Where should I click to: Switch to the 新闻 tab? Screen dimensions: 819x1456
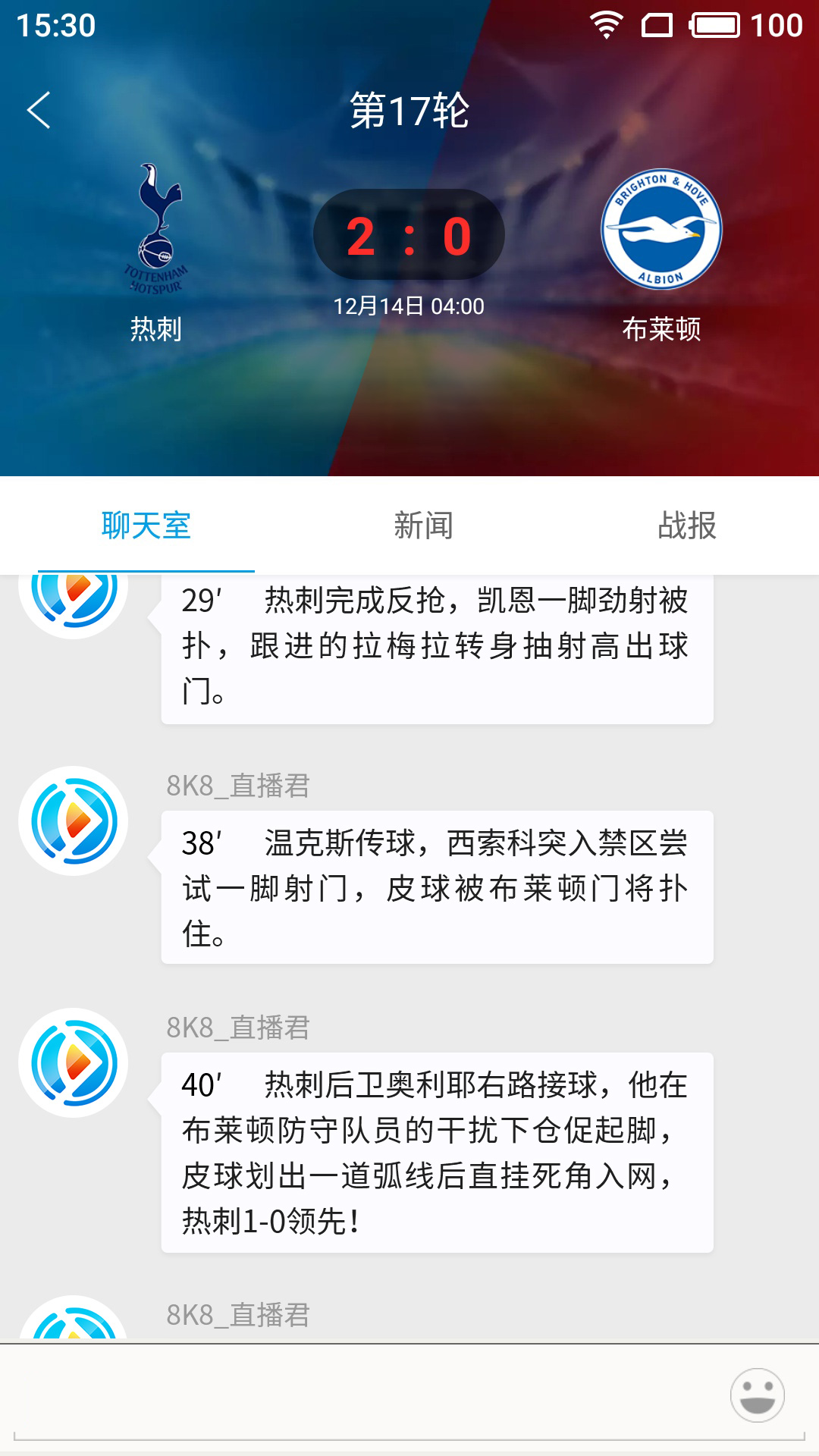point(423,526)
